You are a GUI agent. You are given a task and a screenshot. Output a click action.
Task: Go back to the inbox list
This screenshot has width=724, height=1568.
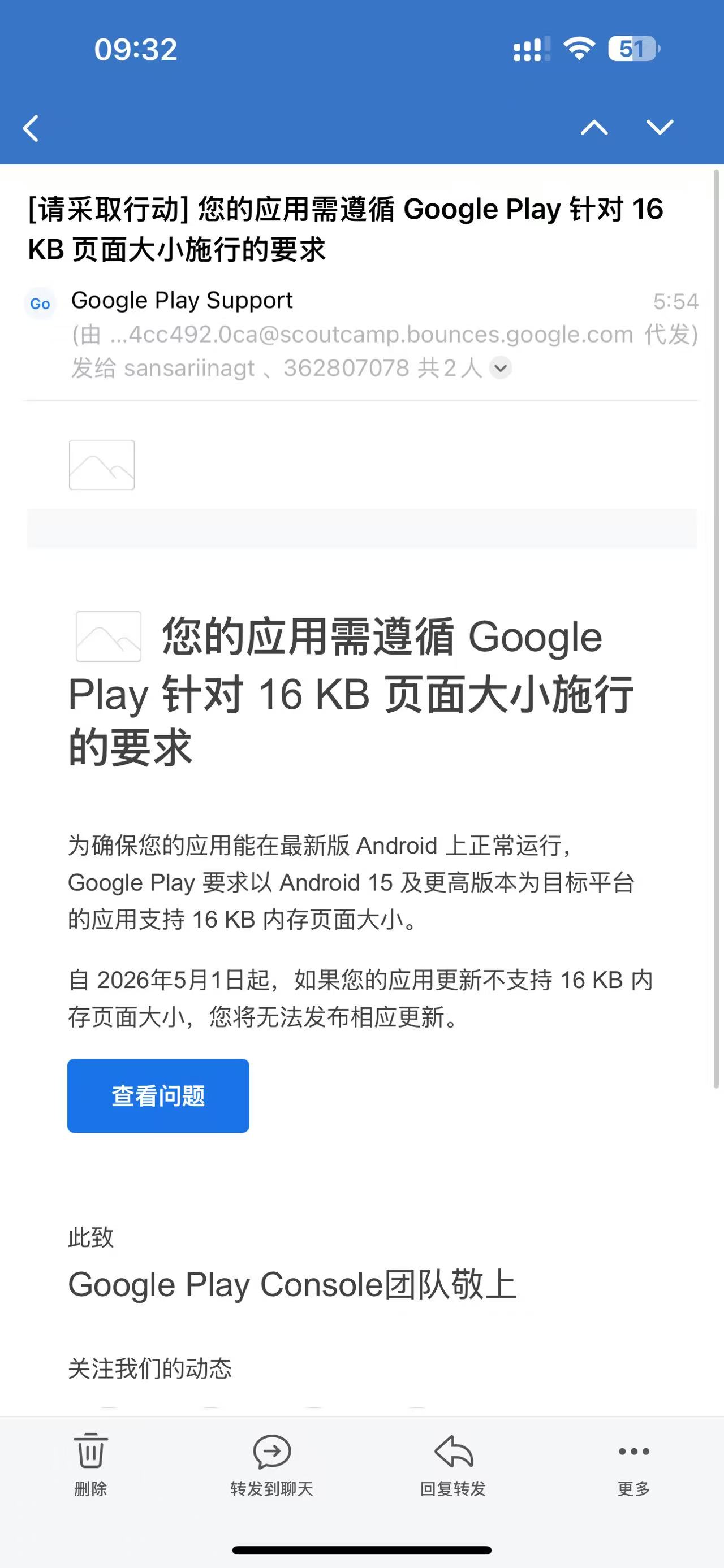[x=31, y=128]
